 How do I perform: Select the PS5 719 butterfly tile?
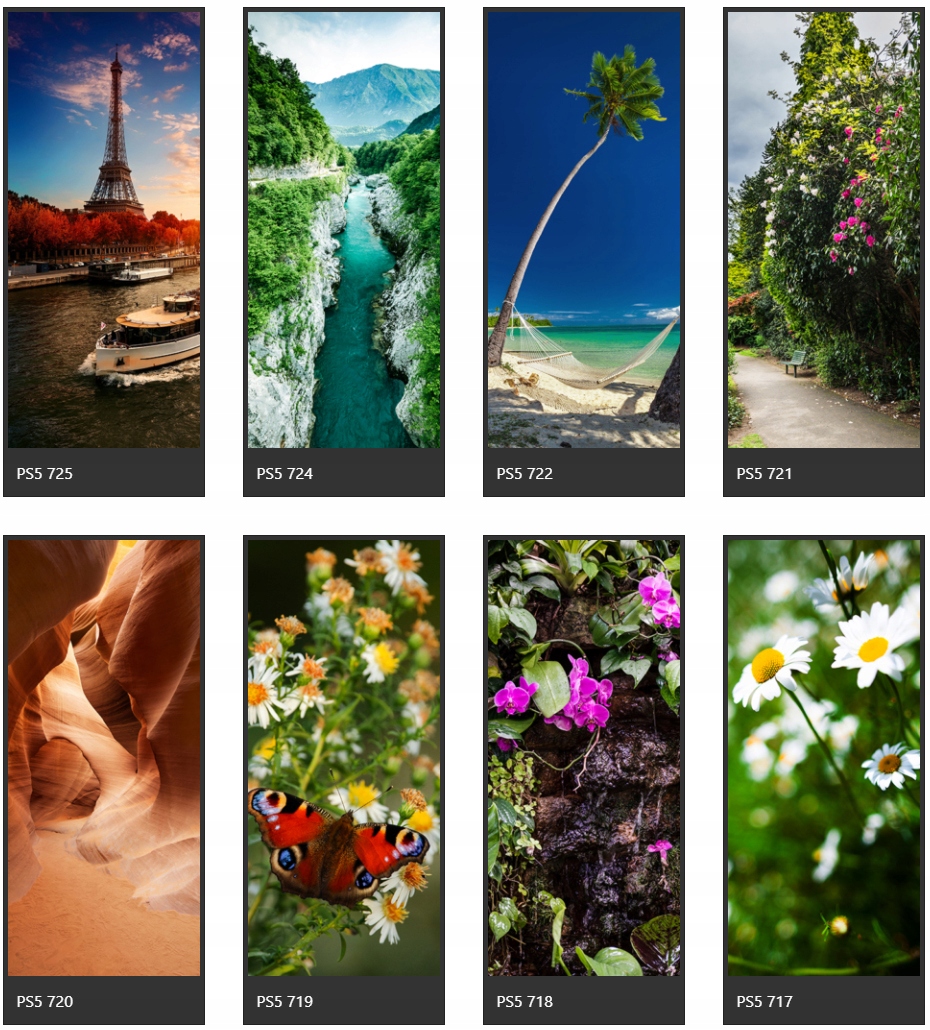[344, 758]
